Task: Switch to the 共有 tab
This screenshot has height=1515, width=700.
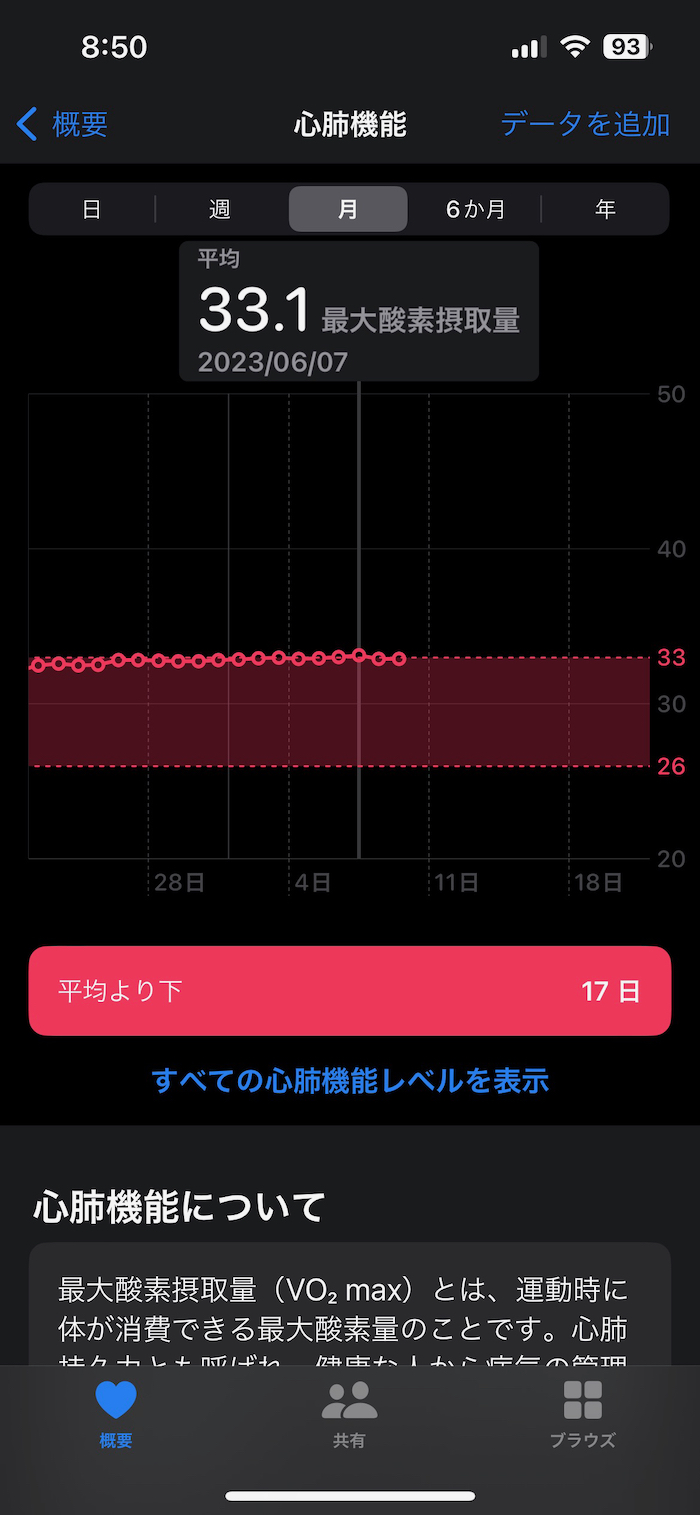Action: [349, 1414]
